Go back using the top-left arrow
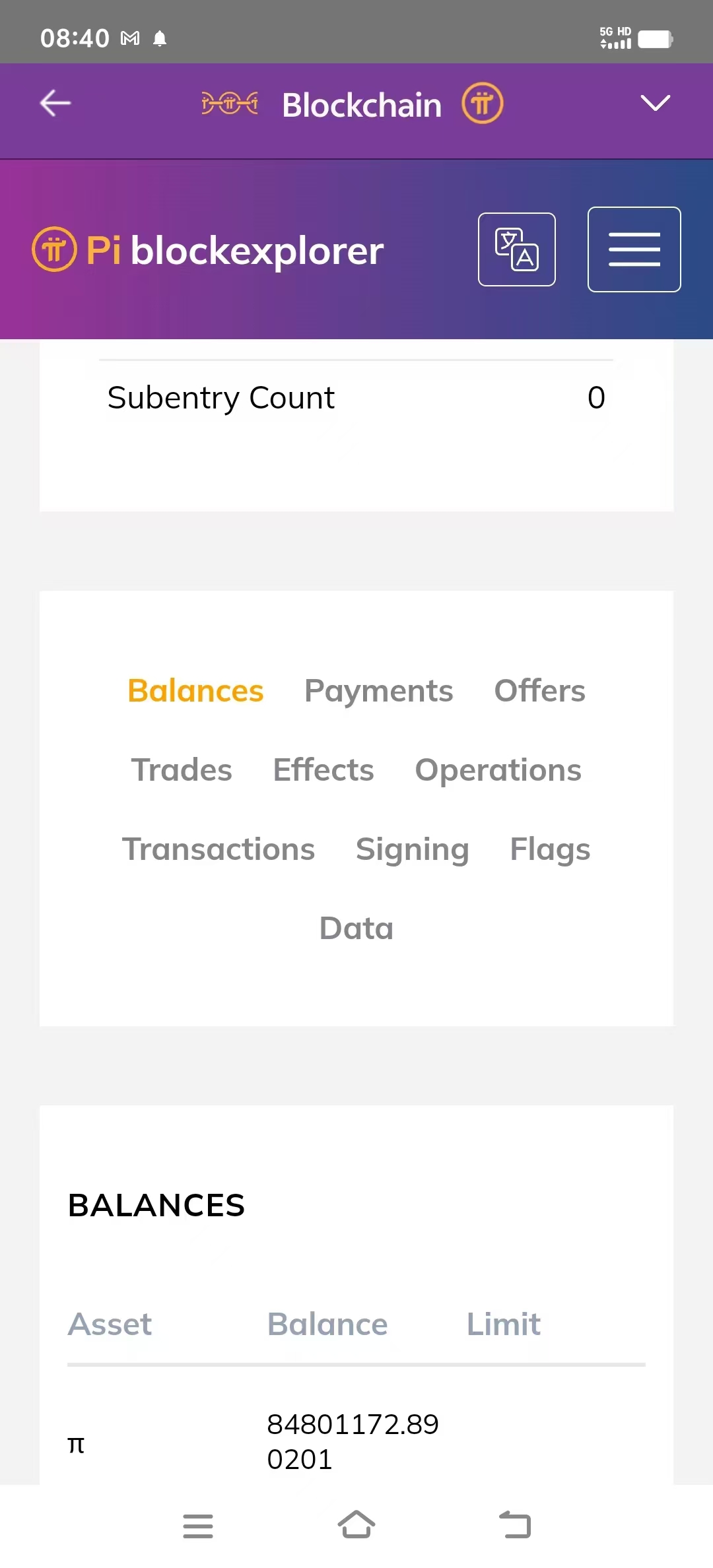Image resolution: width=713 pixels, height=1568 pixels. coord(55,104)
